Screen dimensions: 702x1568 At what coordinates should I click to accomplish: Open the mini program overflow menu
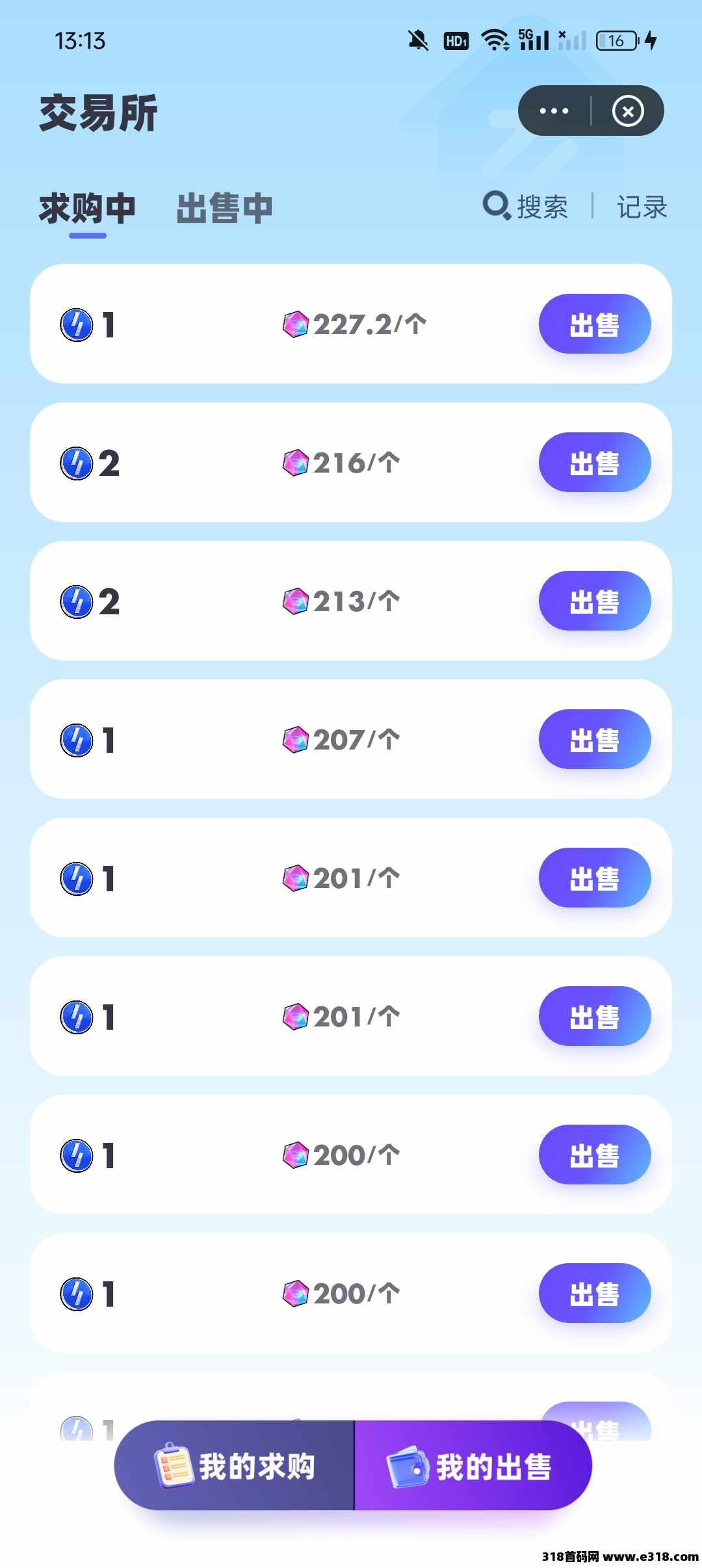[x=554, y=111]
